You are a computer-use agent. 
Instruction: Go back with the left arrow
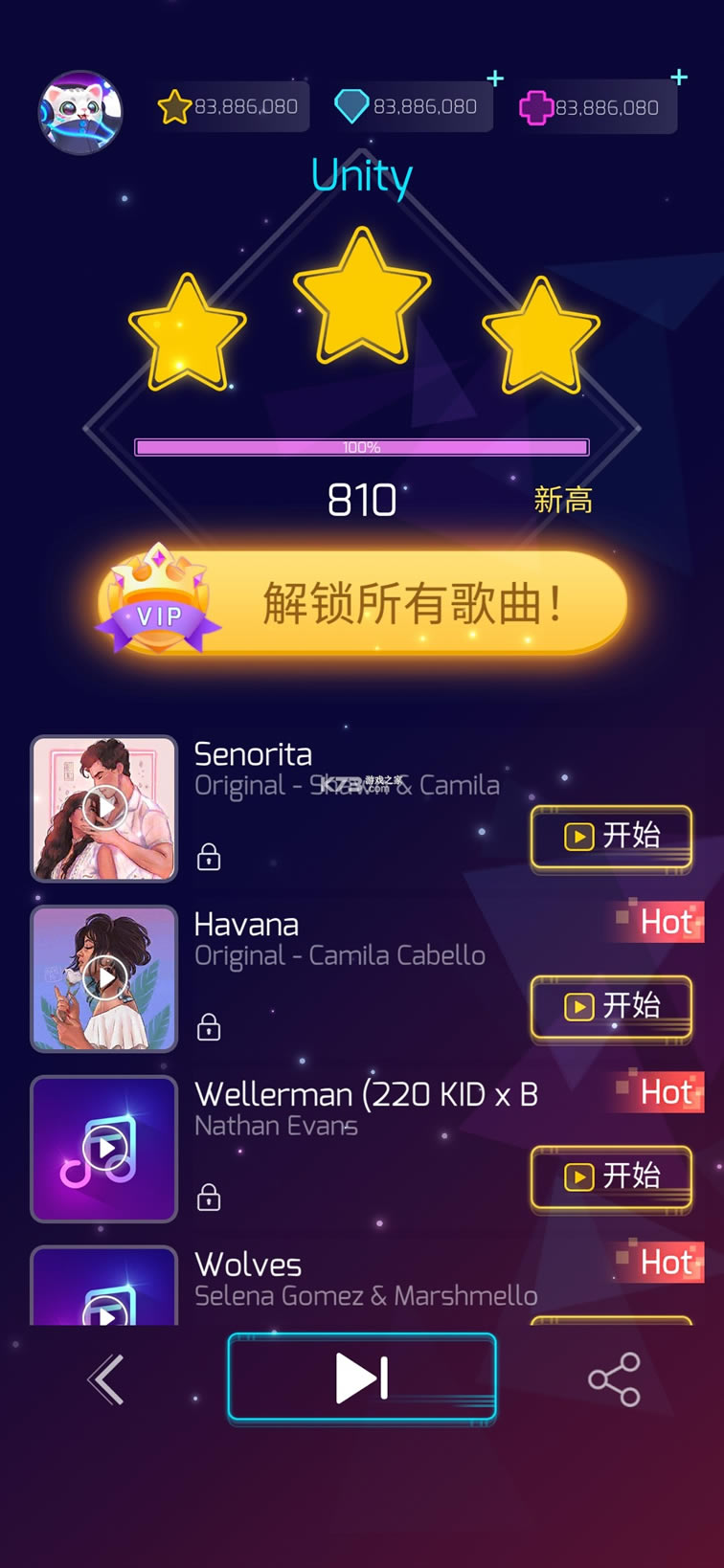pos(106,1379)
